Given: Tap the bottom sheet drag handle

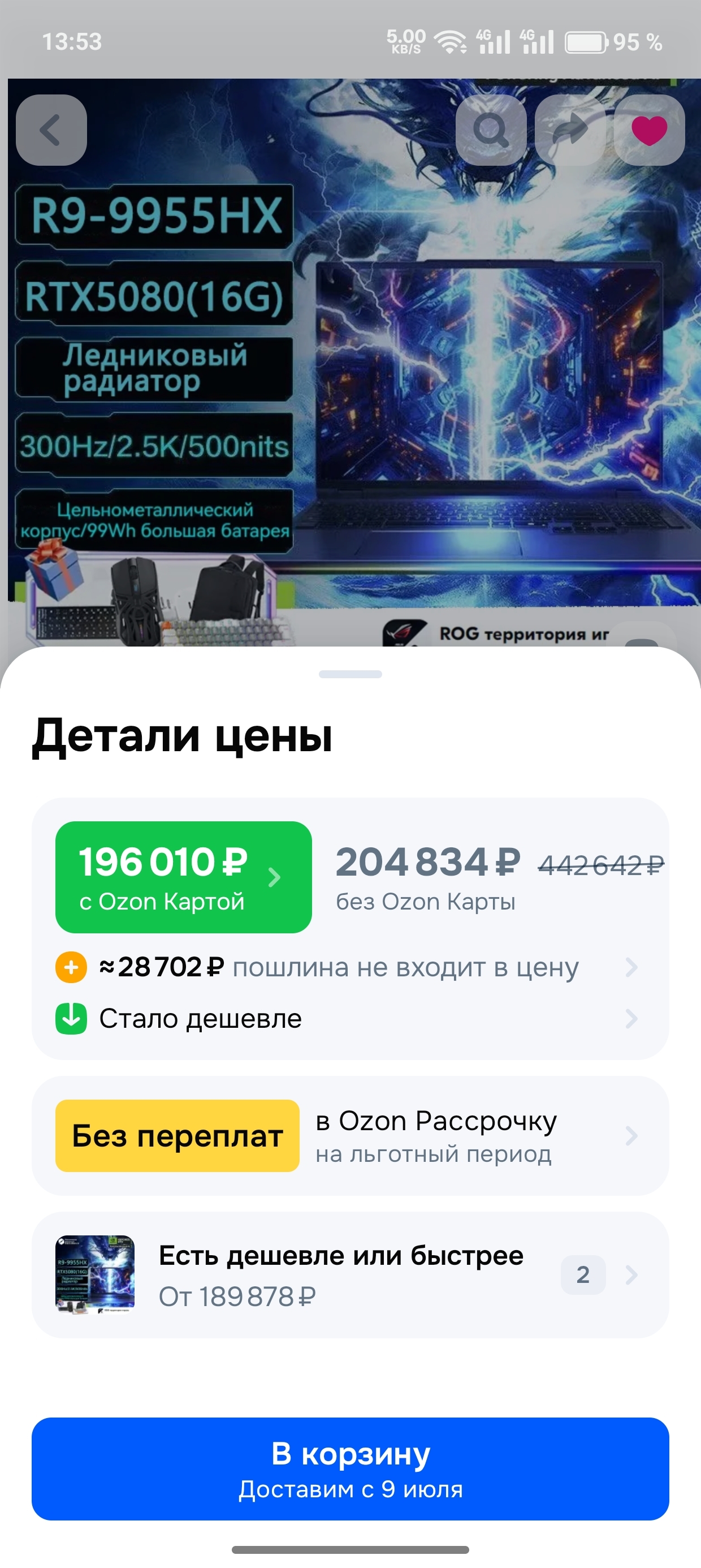Looking at the screenshot, I should (350, 674).
